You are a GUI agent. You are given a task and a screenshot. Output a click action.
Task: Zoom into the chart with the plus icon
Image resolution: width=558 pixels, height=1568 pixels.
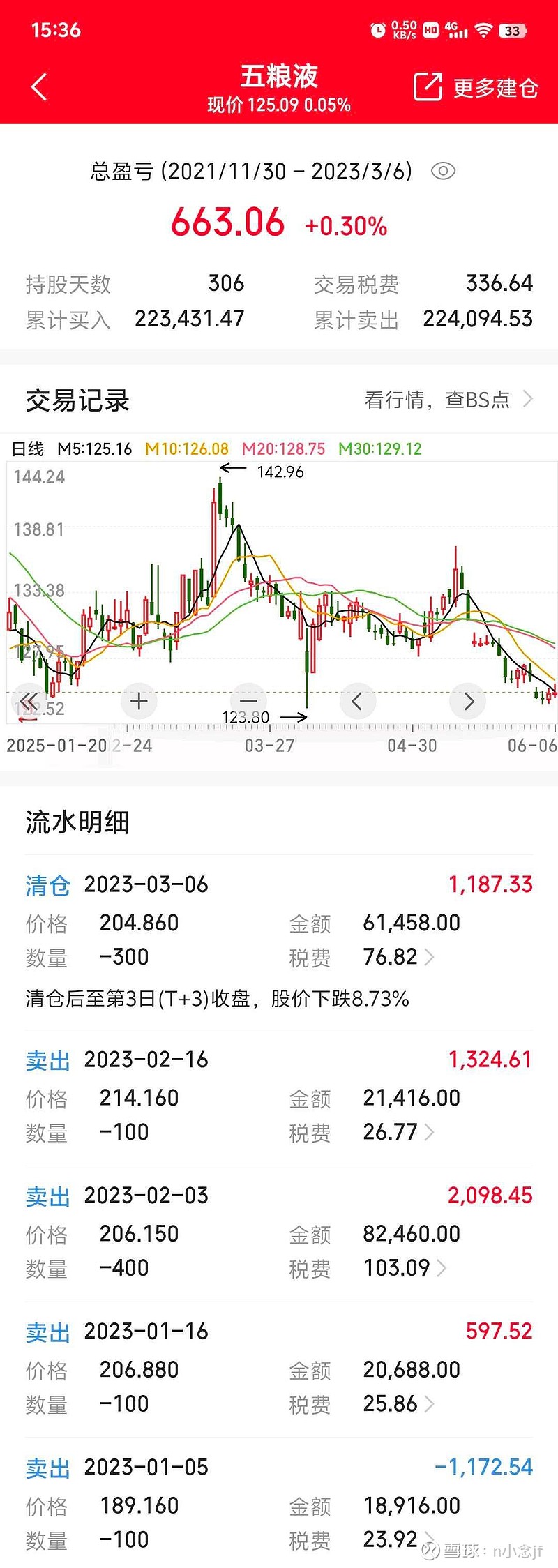coord(138,701)
